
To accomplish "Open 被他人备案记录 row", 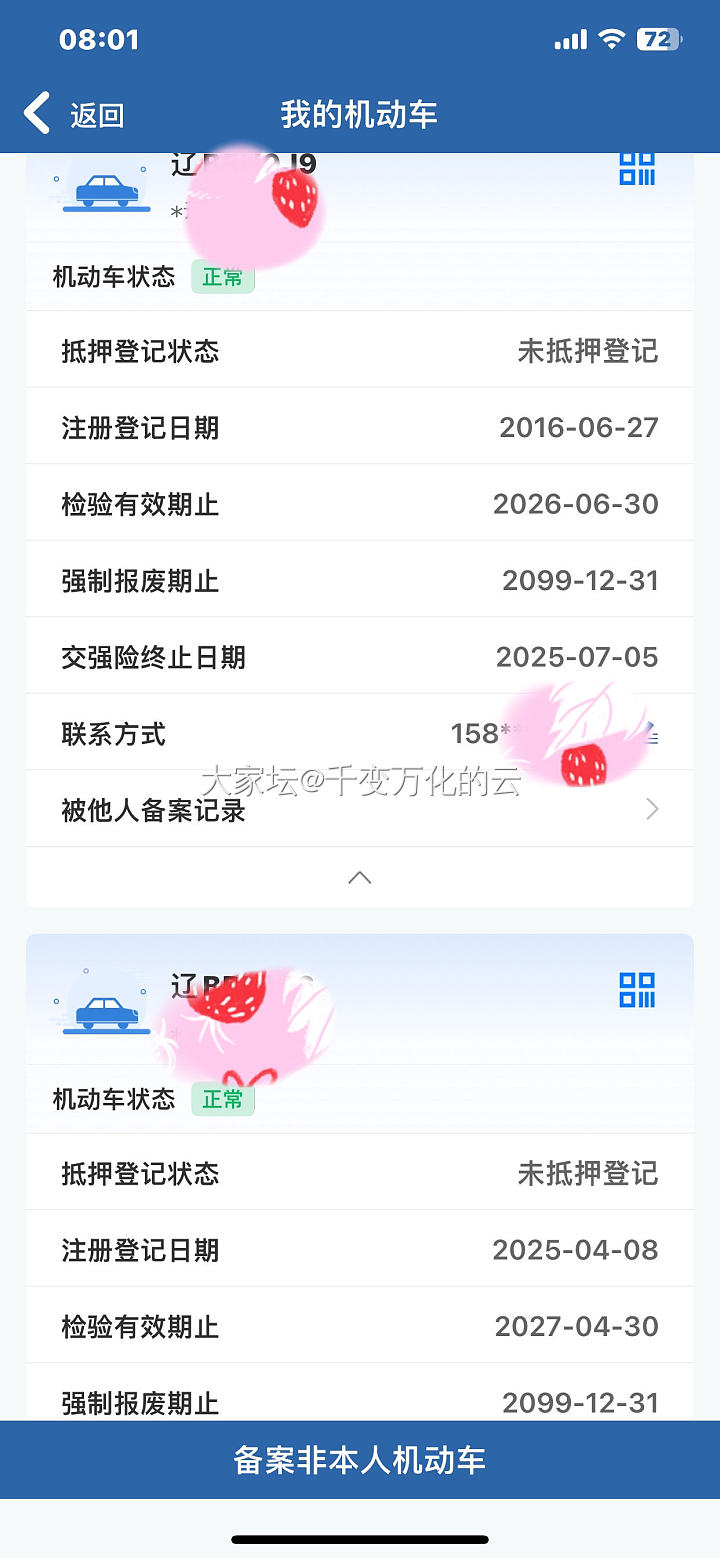I will coord(359,809).
